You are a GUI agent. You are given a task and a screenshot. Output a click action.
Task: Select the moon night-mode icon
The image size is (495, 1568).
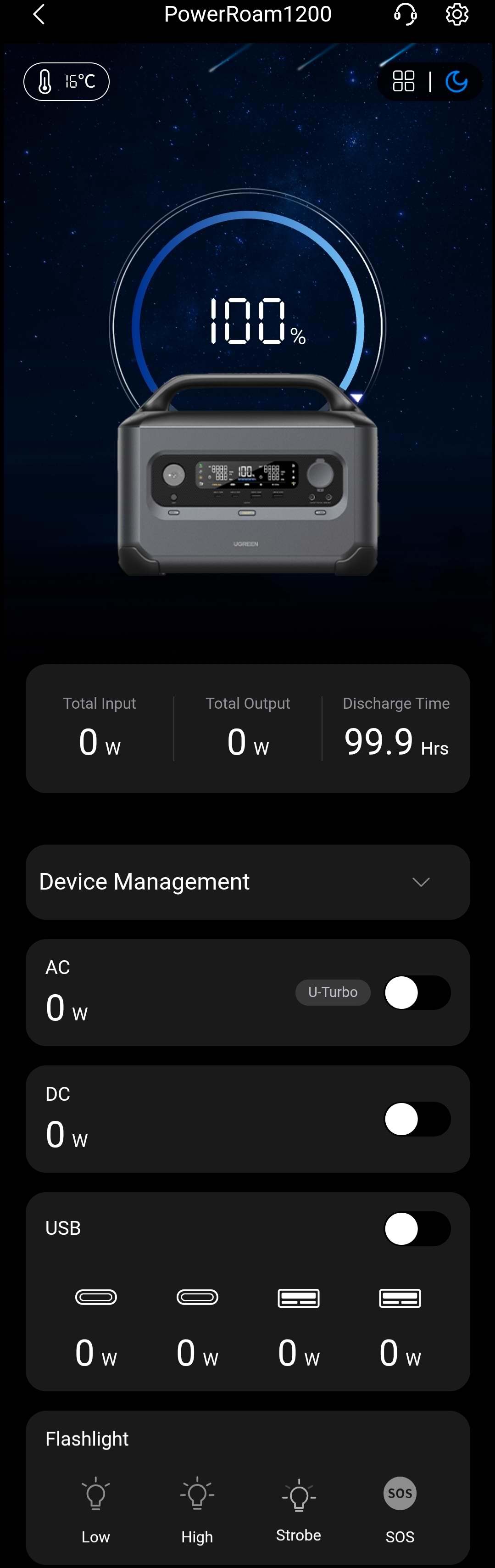coord(456,82)
